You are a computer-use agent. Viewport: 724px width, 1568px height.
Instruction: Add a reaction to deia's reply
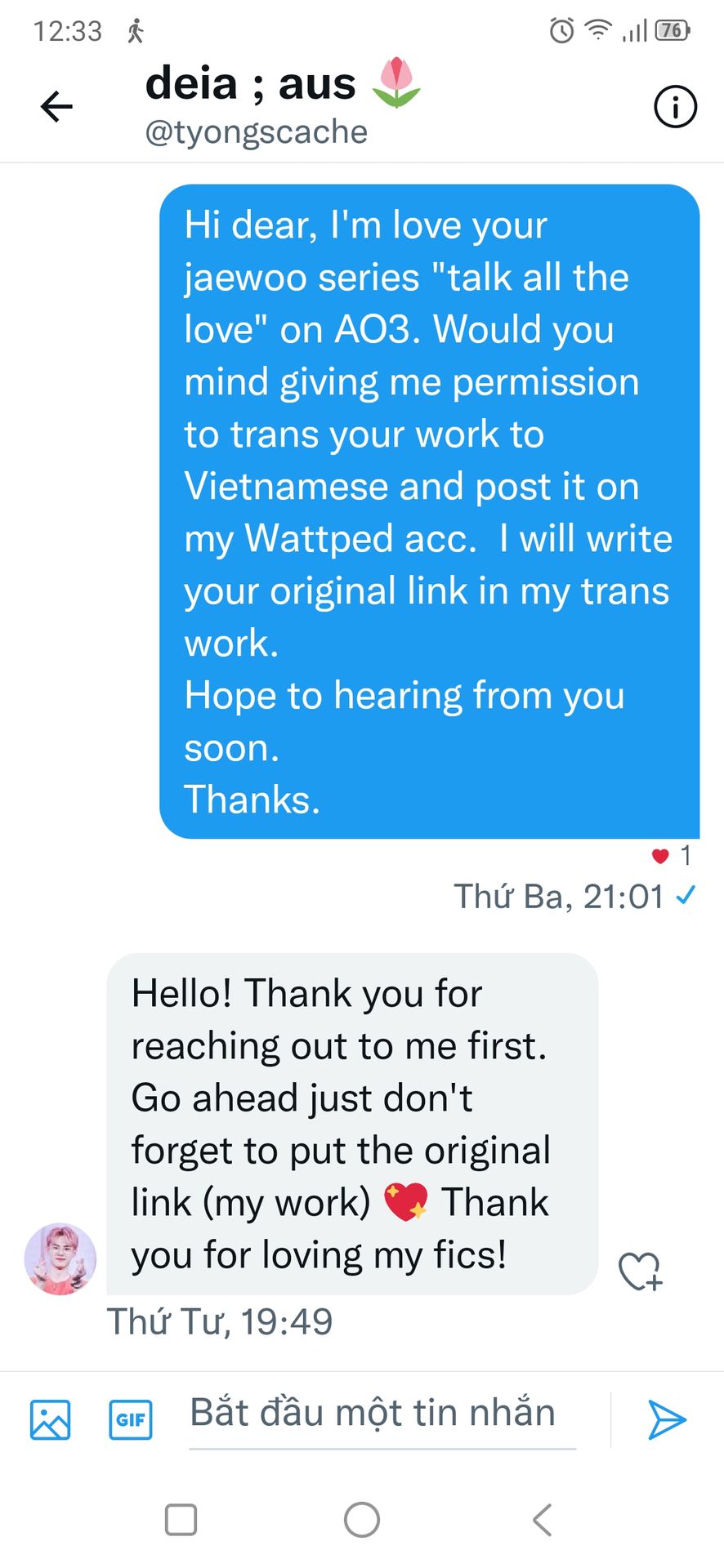639,1271
